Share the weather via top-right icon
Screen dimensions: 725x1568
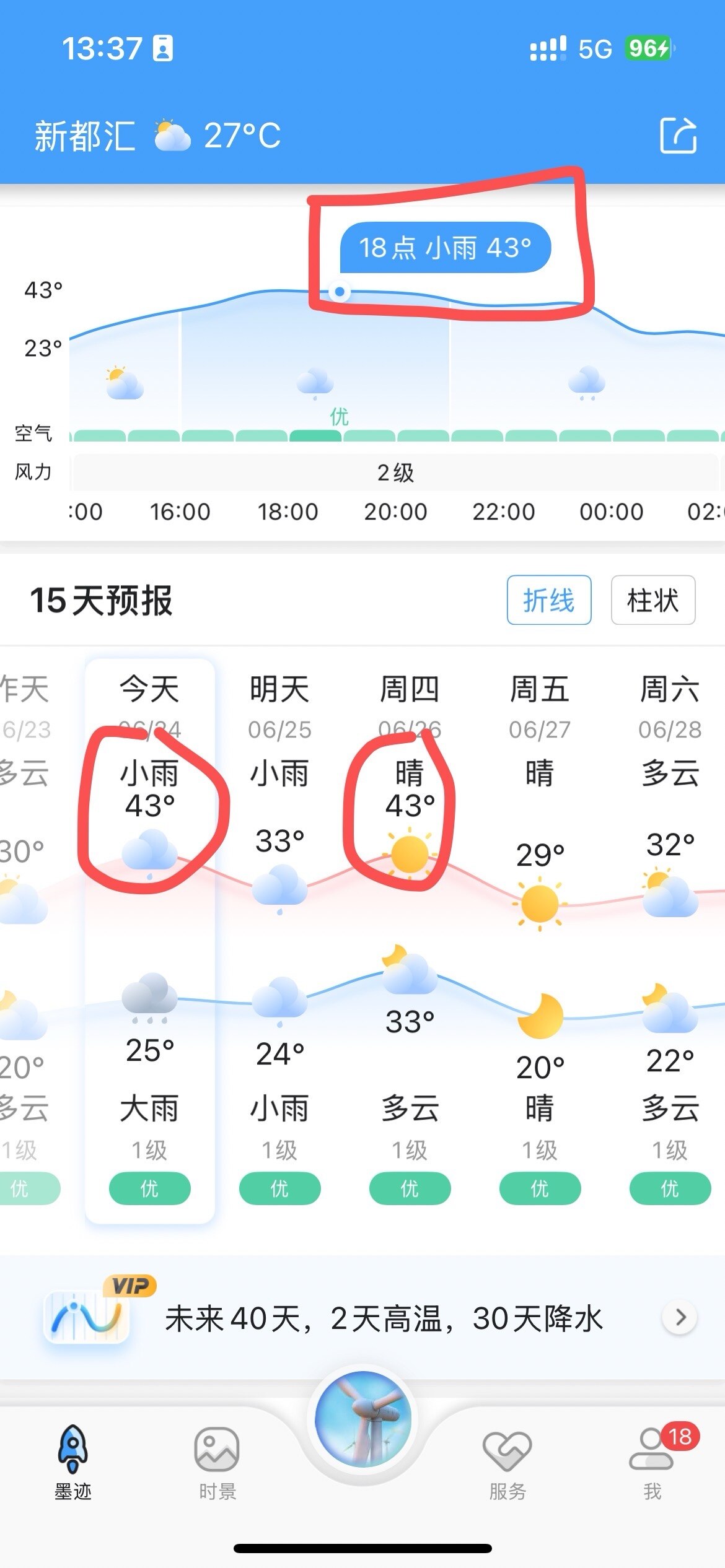coord(679,134)
